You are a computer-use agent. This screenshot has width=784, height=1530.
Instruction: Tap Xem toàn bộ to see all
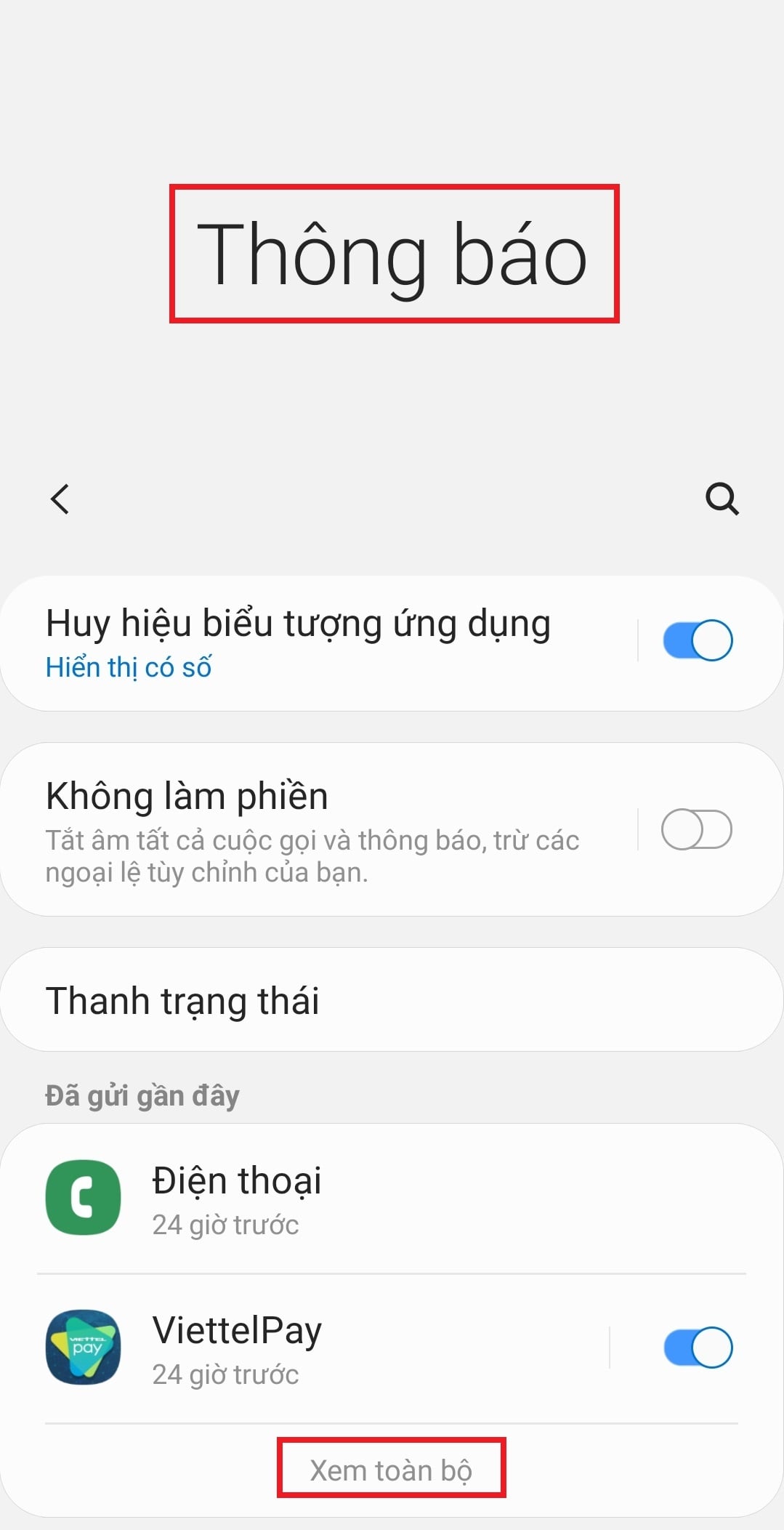pos(391,1470)
